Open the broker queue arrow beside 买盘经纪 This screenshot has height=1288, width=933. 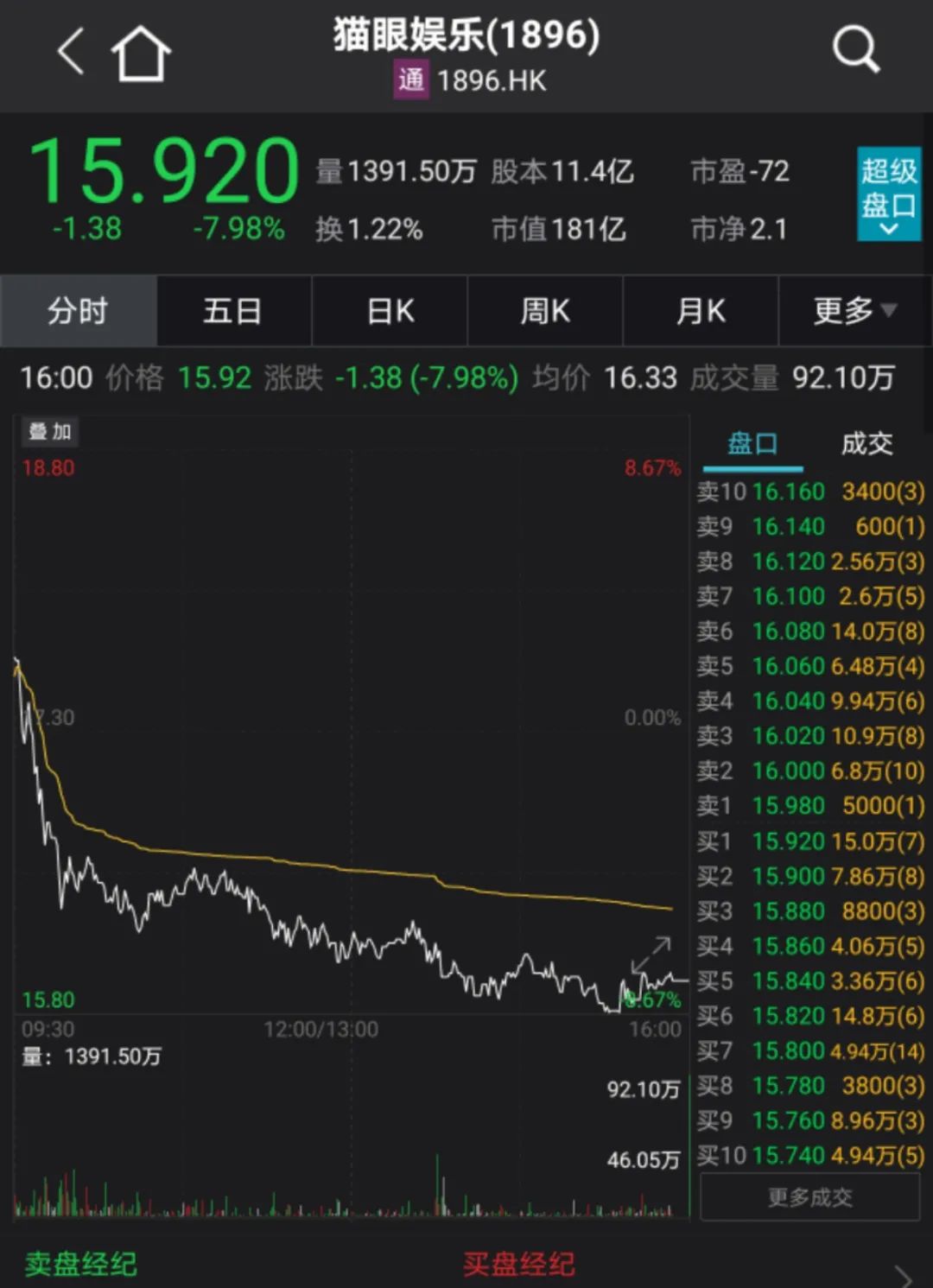click(904, 1273)
